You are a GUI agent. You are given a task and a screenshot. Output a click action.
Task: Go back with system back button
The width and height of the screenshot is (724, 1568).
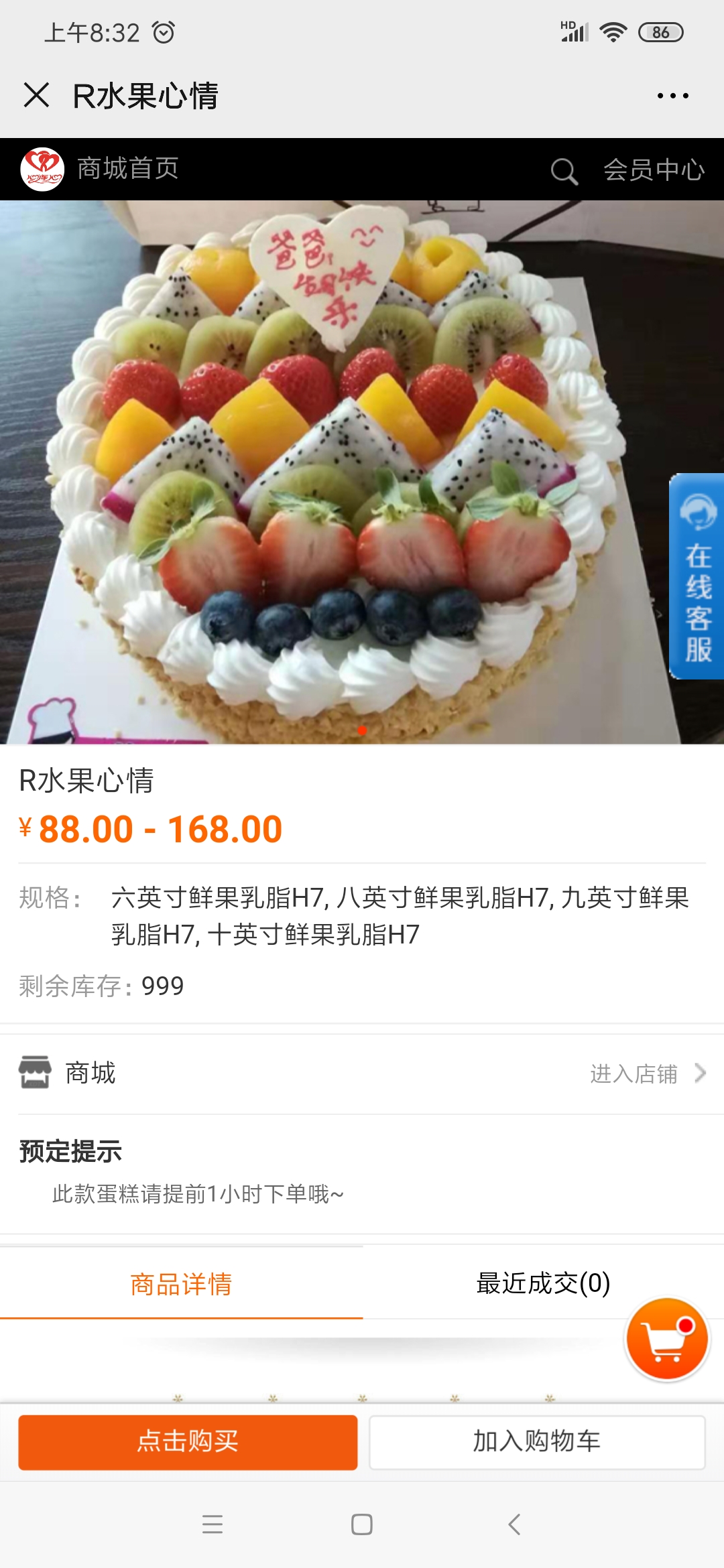[514, 1524]
